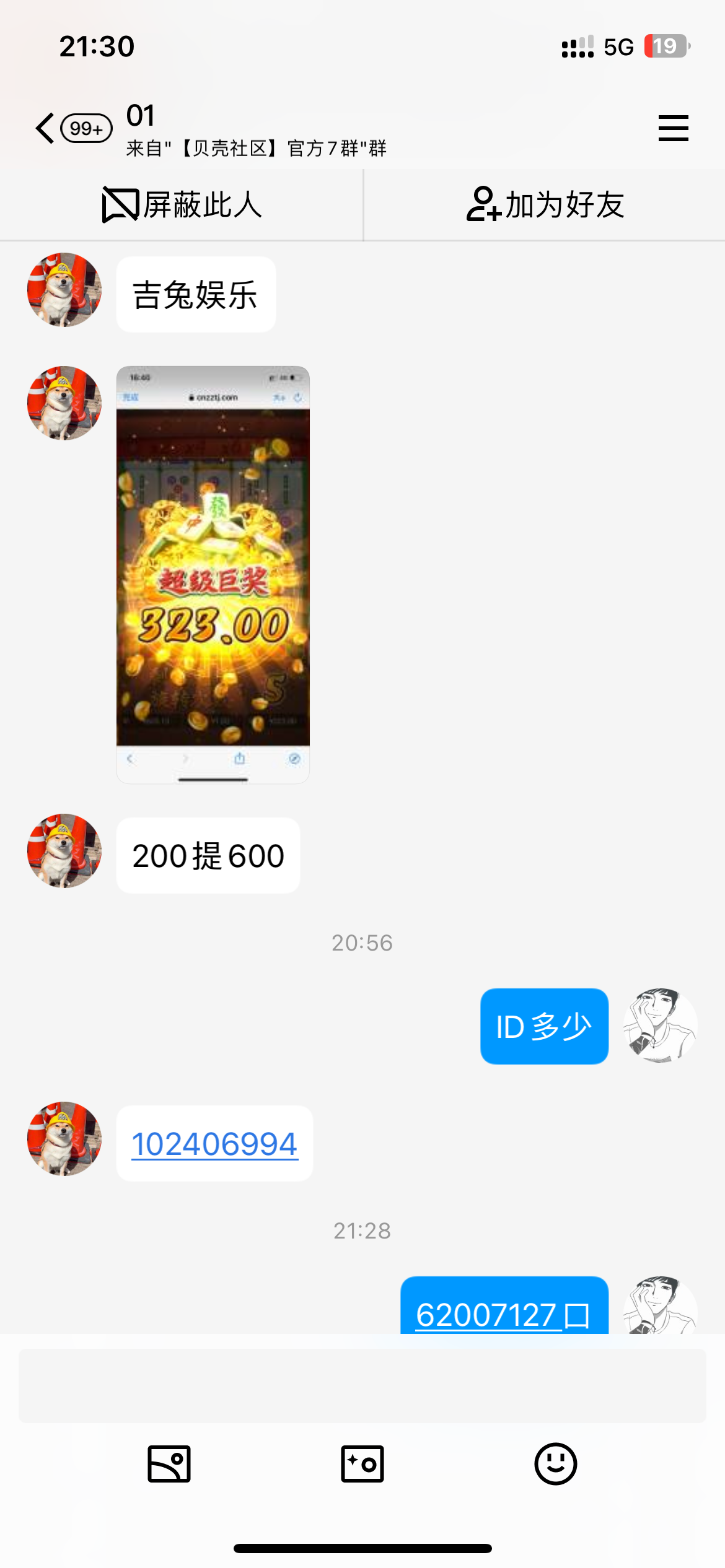Add as friend with 加为好友
725x1568 pixels.
545,205
